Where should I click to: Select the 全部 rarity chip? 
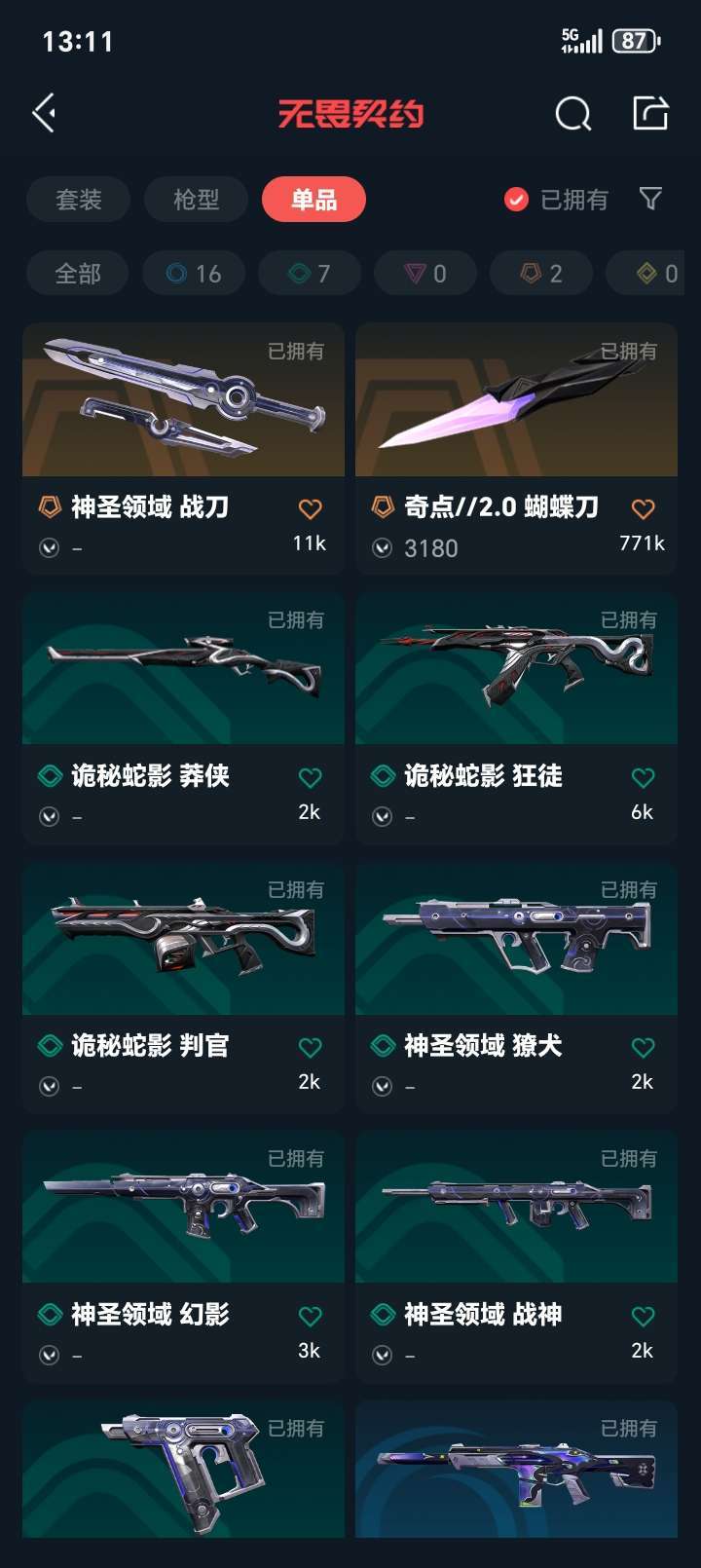tap(78, 274)
